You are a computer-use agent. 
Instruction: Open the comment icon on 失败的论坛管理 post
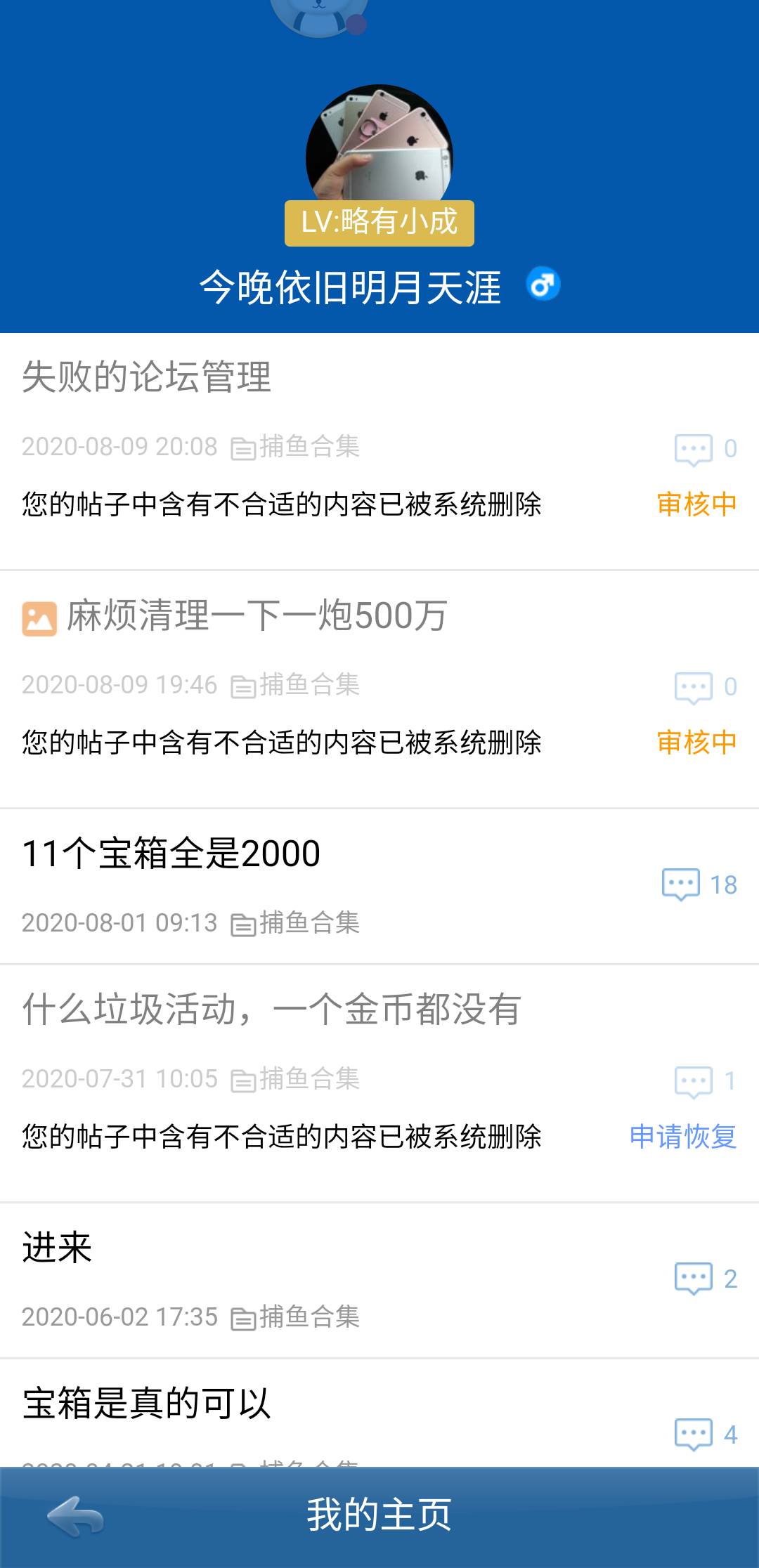tap(694, 450)
